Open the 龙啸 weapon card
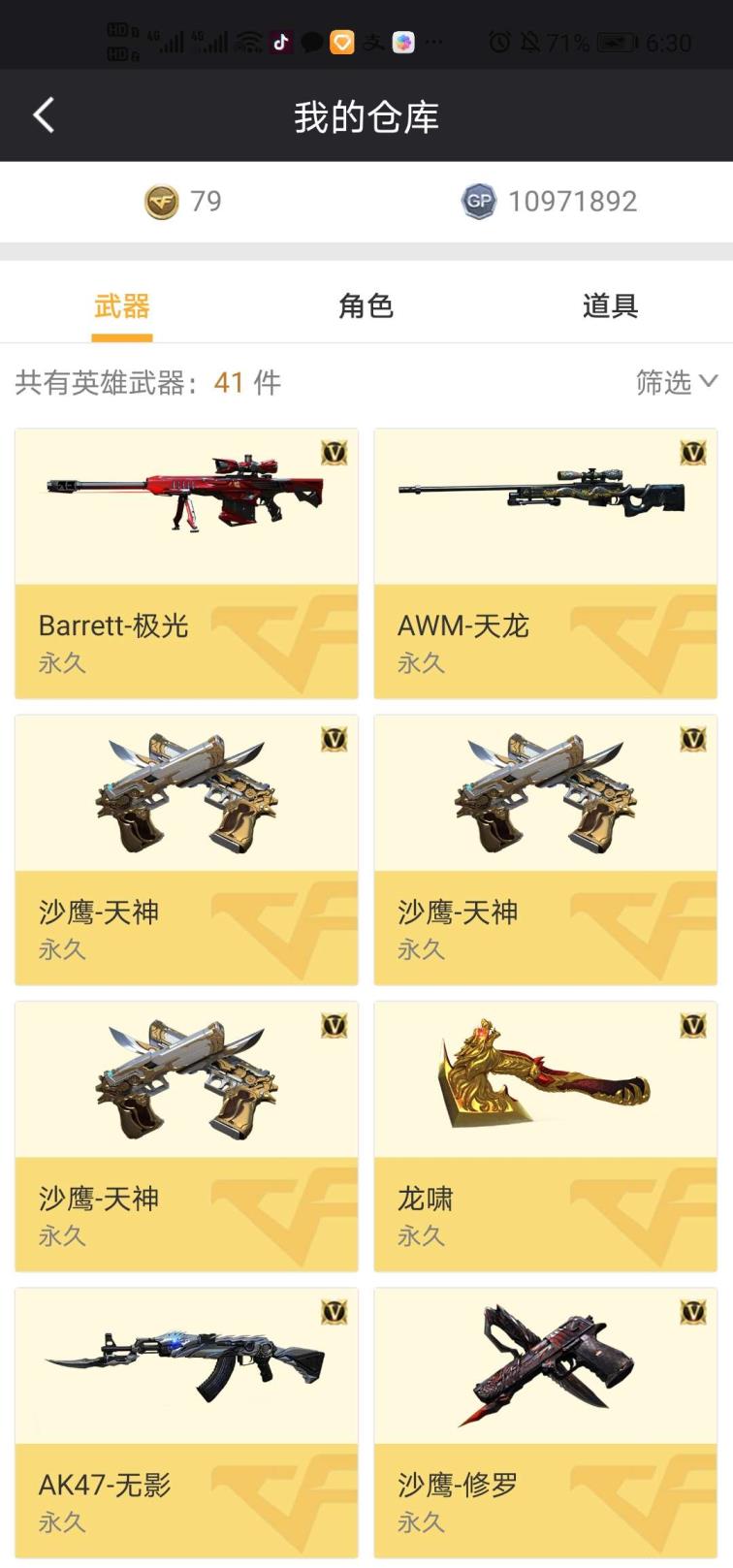The image size is (733, 1568). pos(545,1136)
